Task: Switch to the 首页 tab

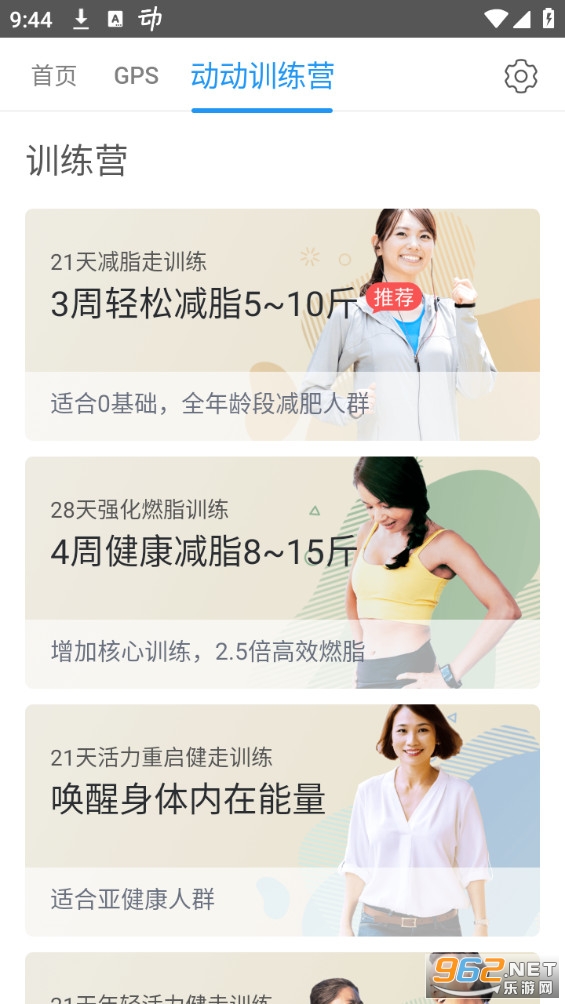Action: [x=54, y=76]
